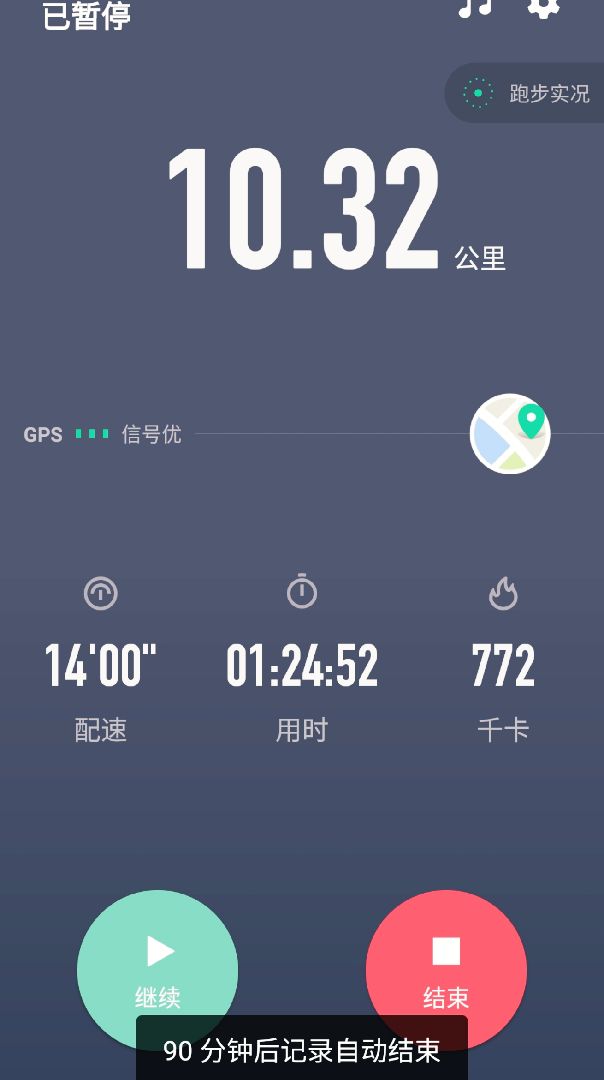Open the music note icon
Viewport: 604px width, 1080px height.
(x=476, y=7)
